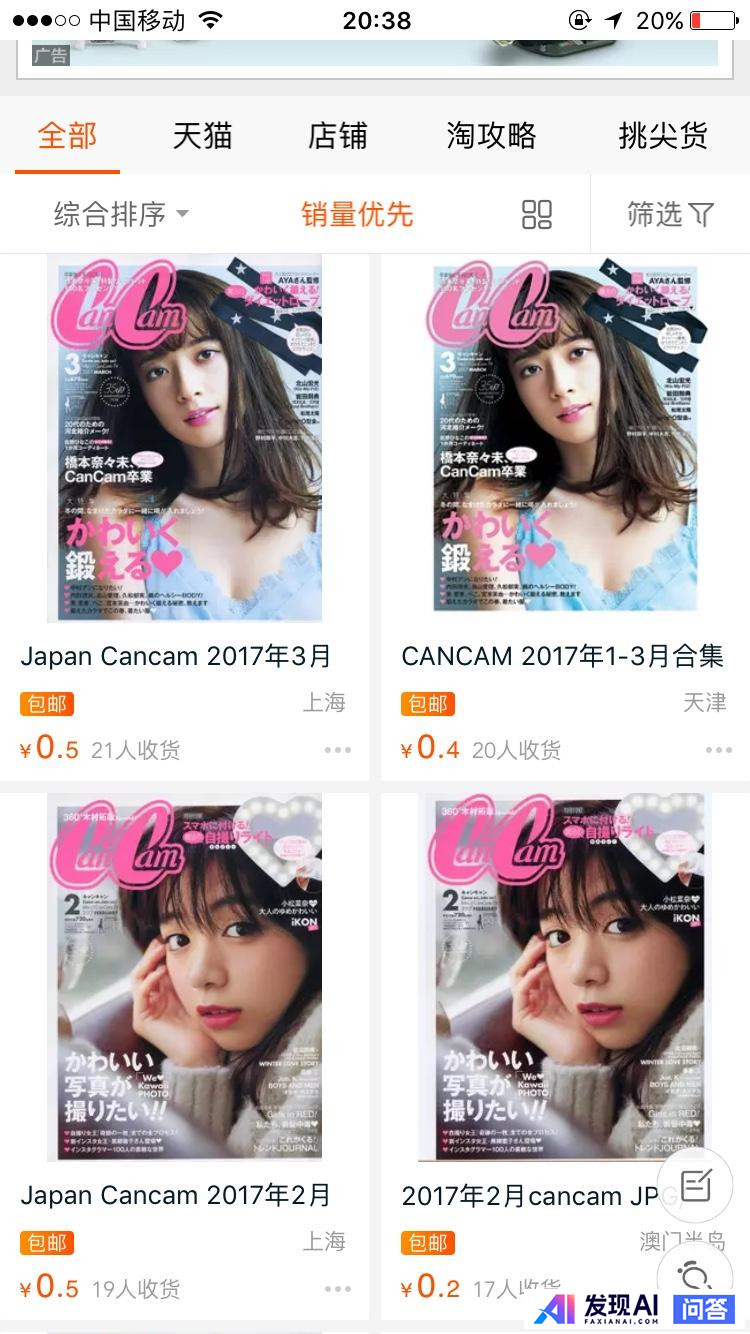This screenshot has height=1334, width=750.
Task: View the CANCAM 2017年1-3月合集 listing
Action: 565,440
